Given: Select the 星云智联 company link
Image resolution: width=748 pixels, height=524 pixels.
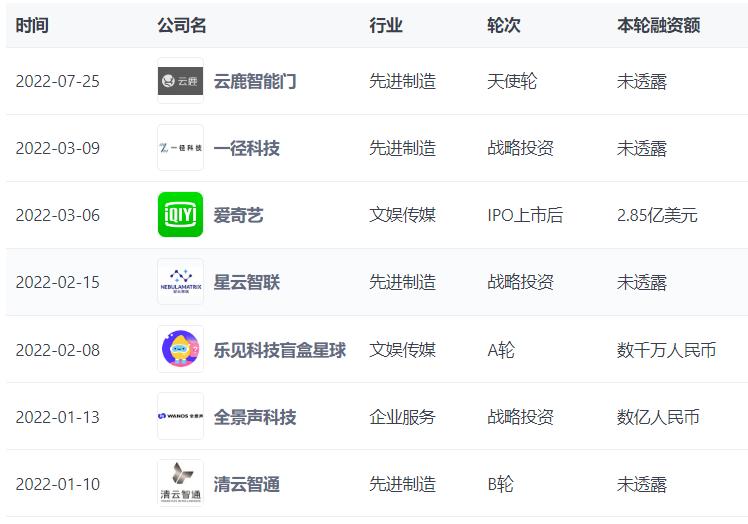Looking at the screenshot, I should click(247, 282).
